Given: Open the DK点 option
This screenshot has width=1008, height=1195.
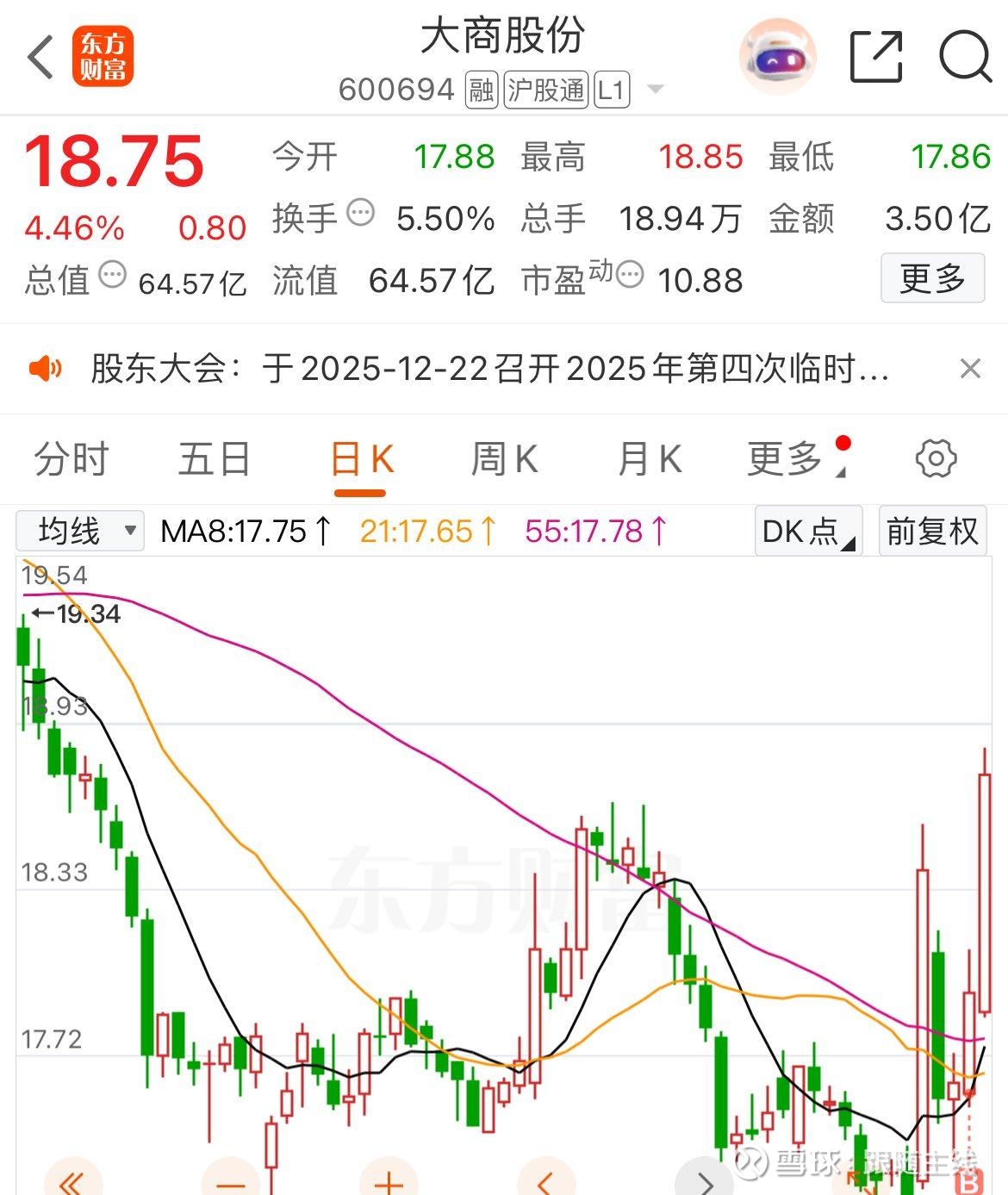Looking at the screenshot, I should pyautogui.click(x=808, y=531).
